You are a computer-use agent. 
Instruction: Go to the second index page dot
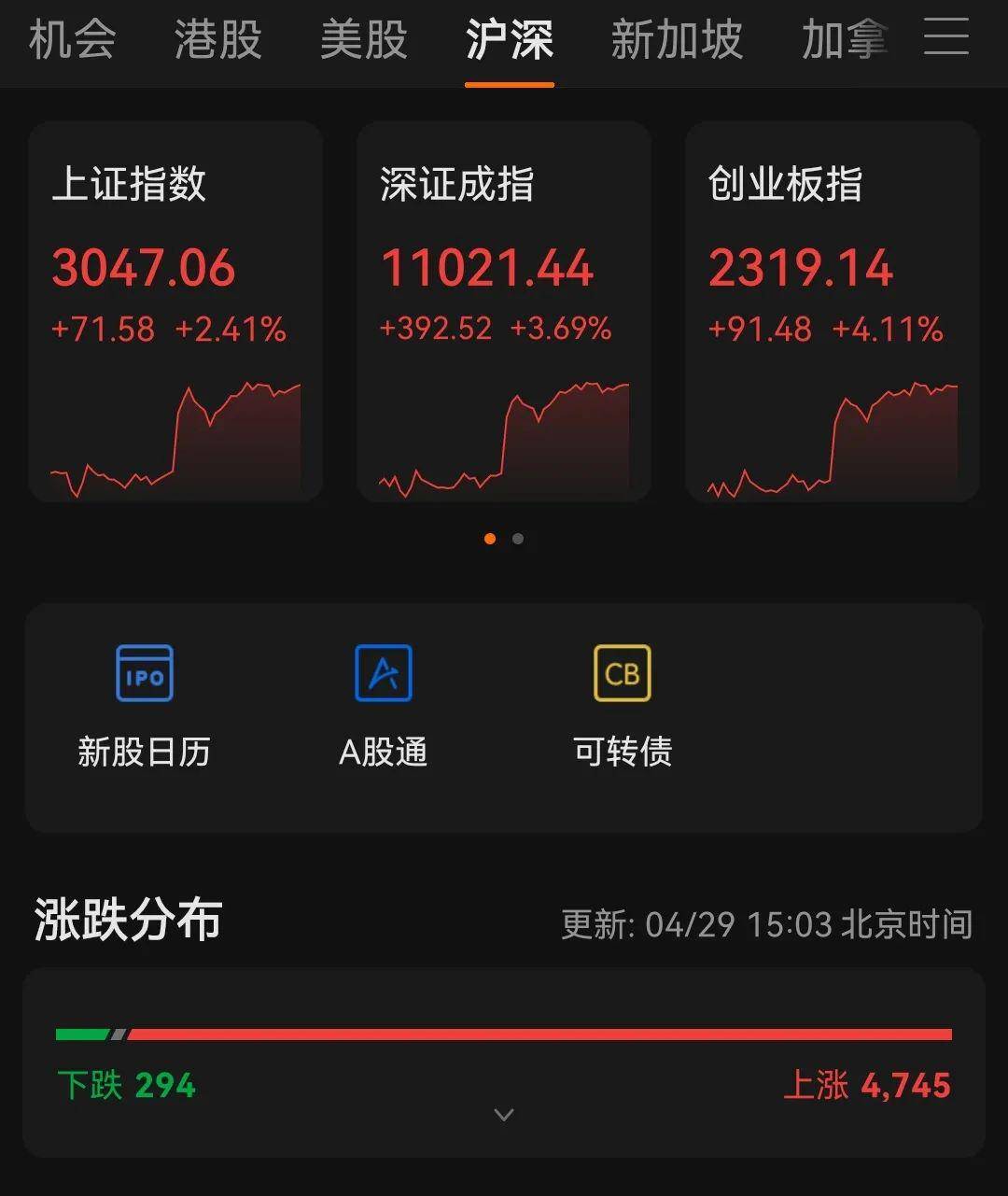[518, 539]
